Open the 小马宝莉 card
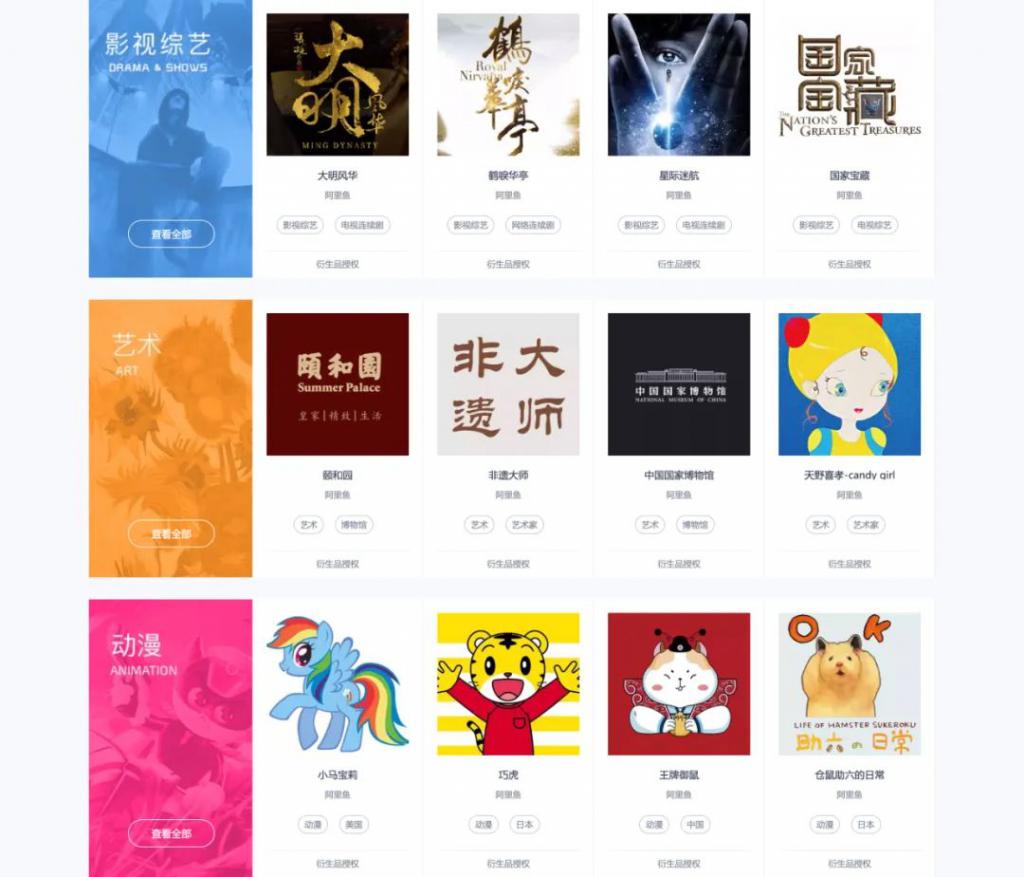 tap(337, 683)
